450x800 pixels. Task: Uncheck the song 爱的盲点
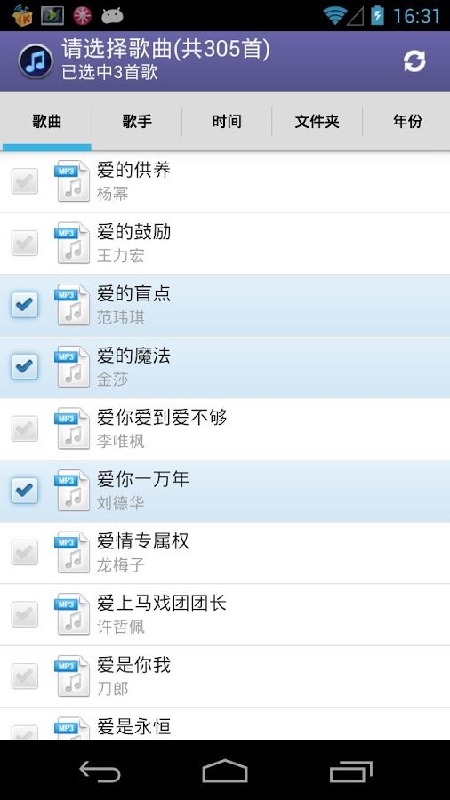(x=24, y=305)
